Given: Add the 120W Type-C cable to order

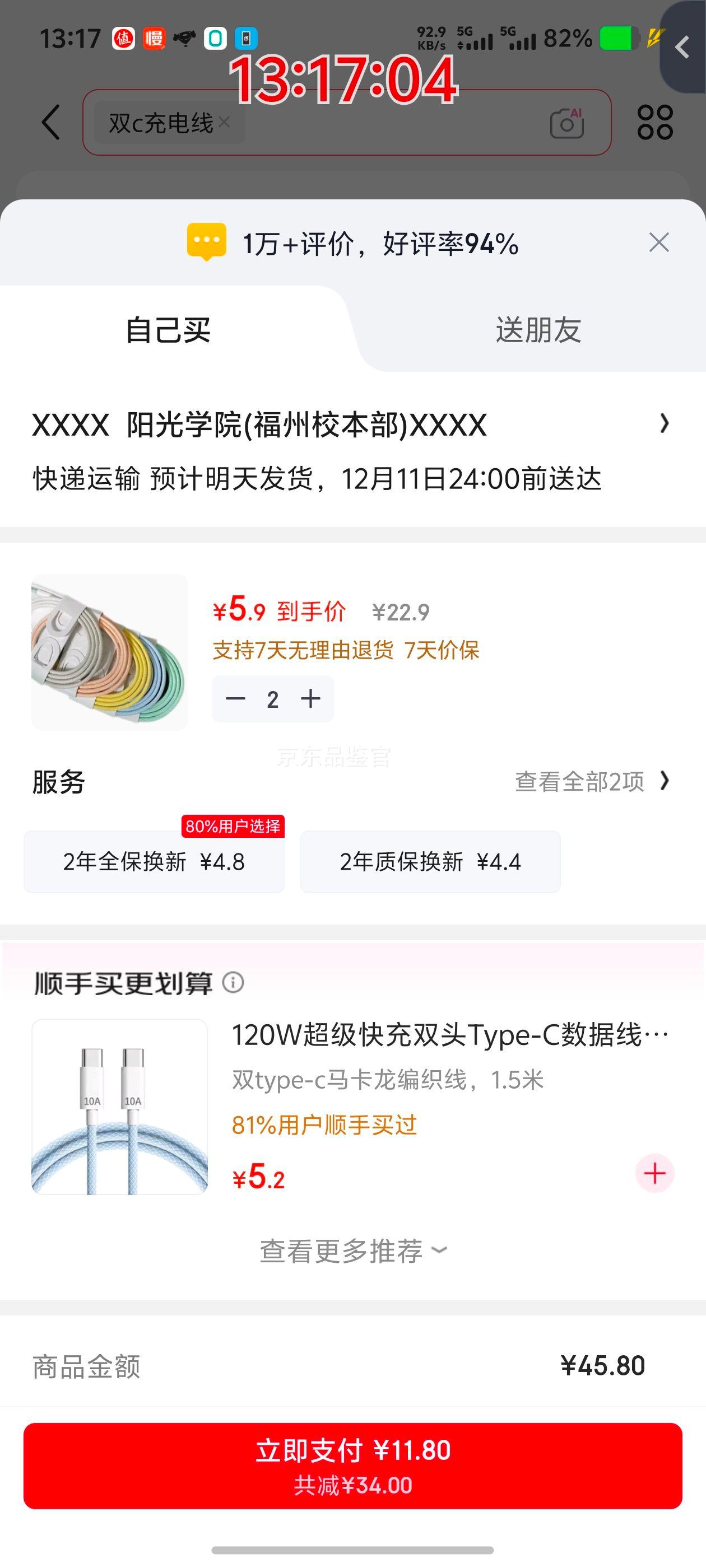Looking at the screenshot, I should pos(654,1173).
